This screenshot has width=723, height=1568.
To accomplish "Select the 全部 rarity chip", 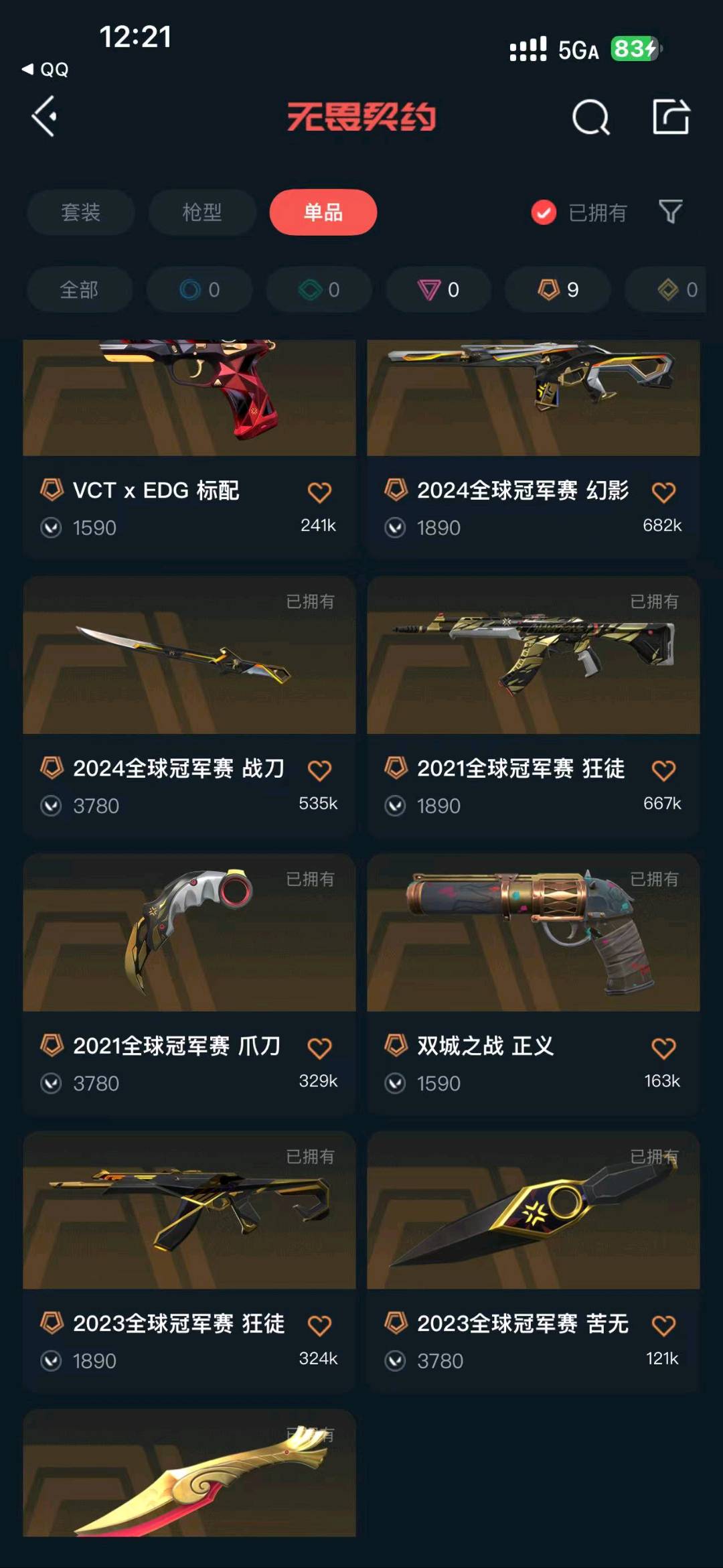I will (x=79, y=289).
